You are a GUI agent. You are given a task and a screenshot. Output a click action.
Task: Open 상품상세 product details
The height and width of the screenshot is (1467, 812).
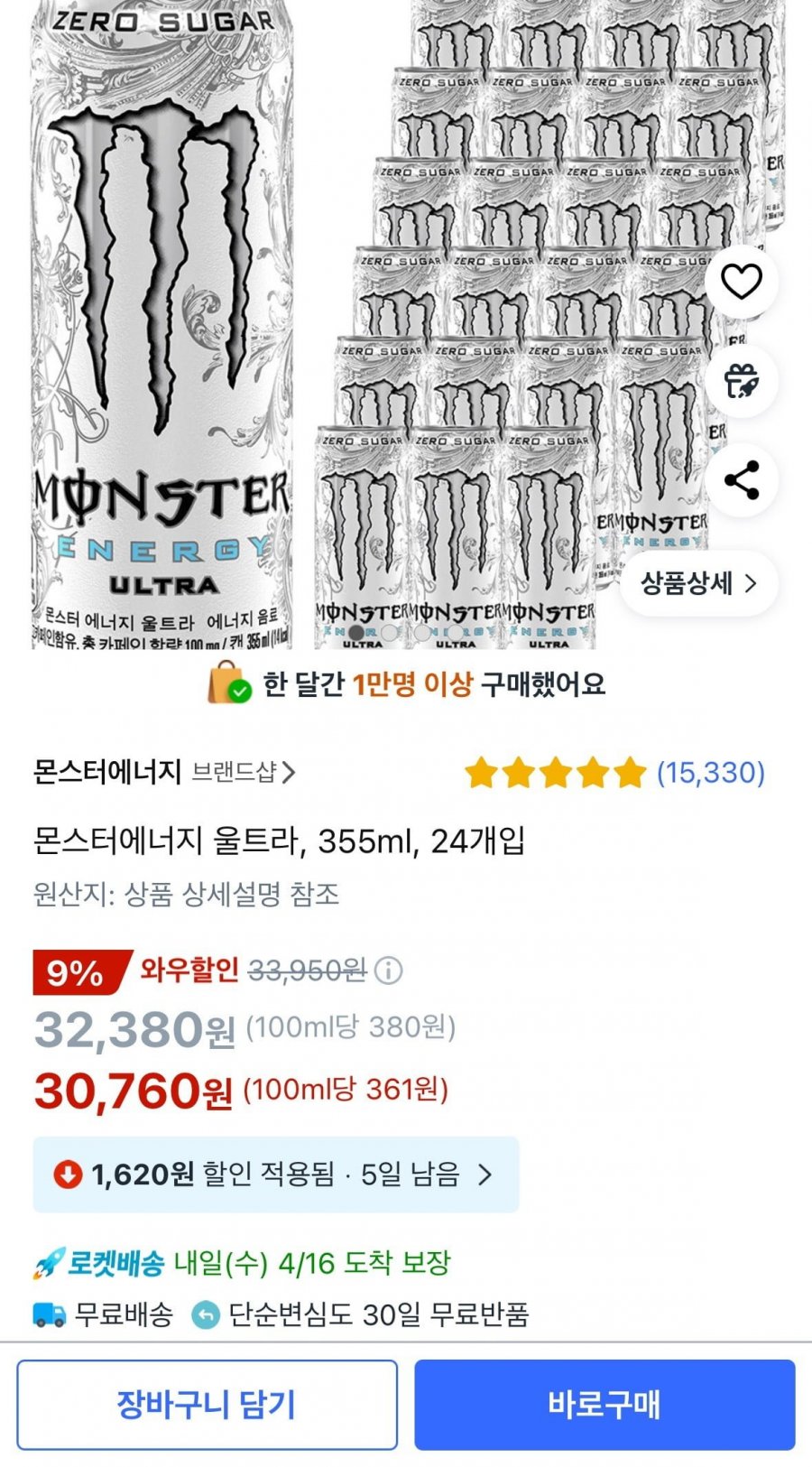tap(699, 583)
